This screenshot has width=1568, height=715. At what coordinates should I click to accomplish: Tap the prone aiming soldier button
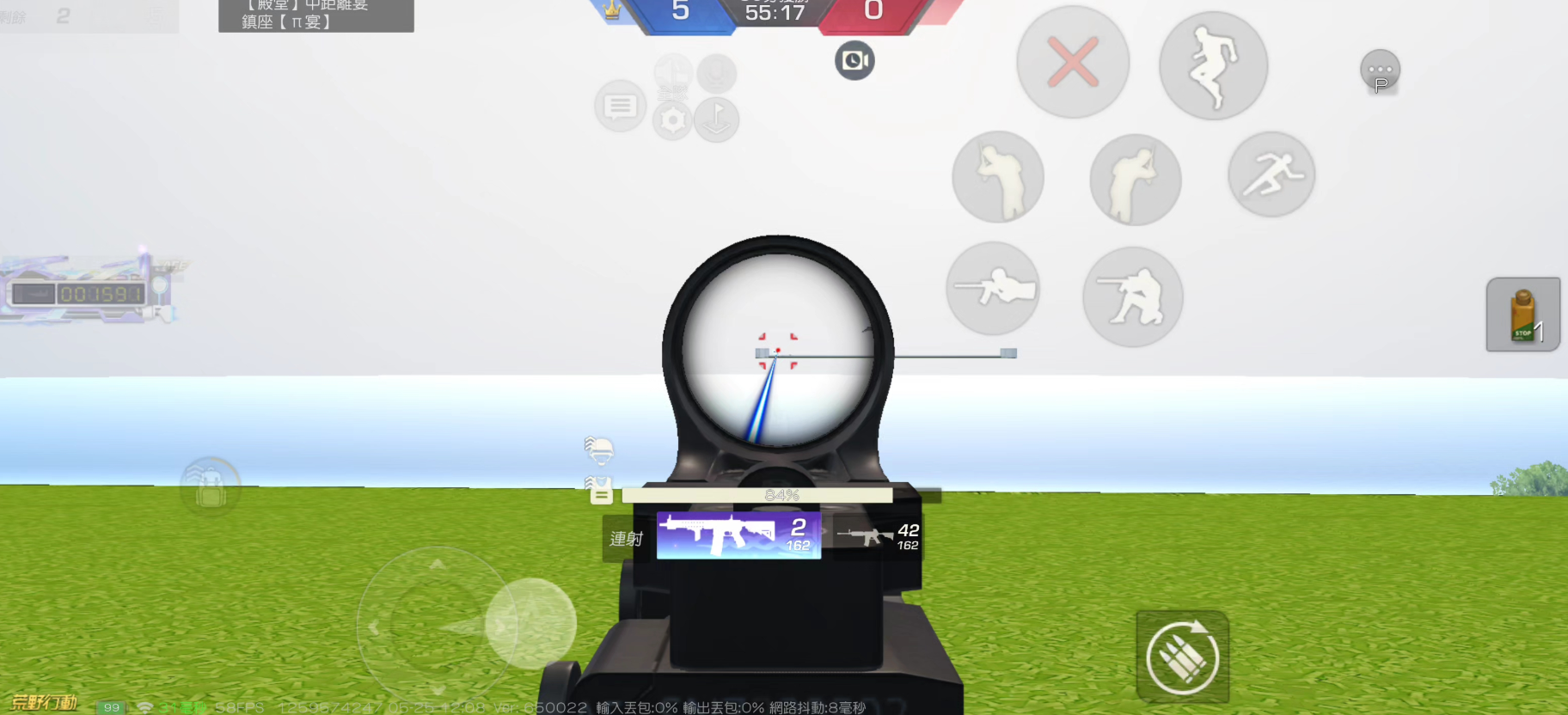[993, 288]
